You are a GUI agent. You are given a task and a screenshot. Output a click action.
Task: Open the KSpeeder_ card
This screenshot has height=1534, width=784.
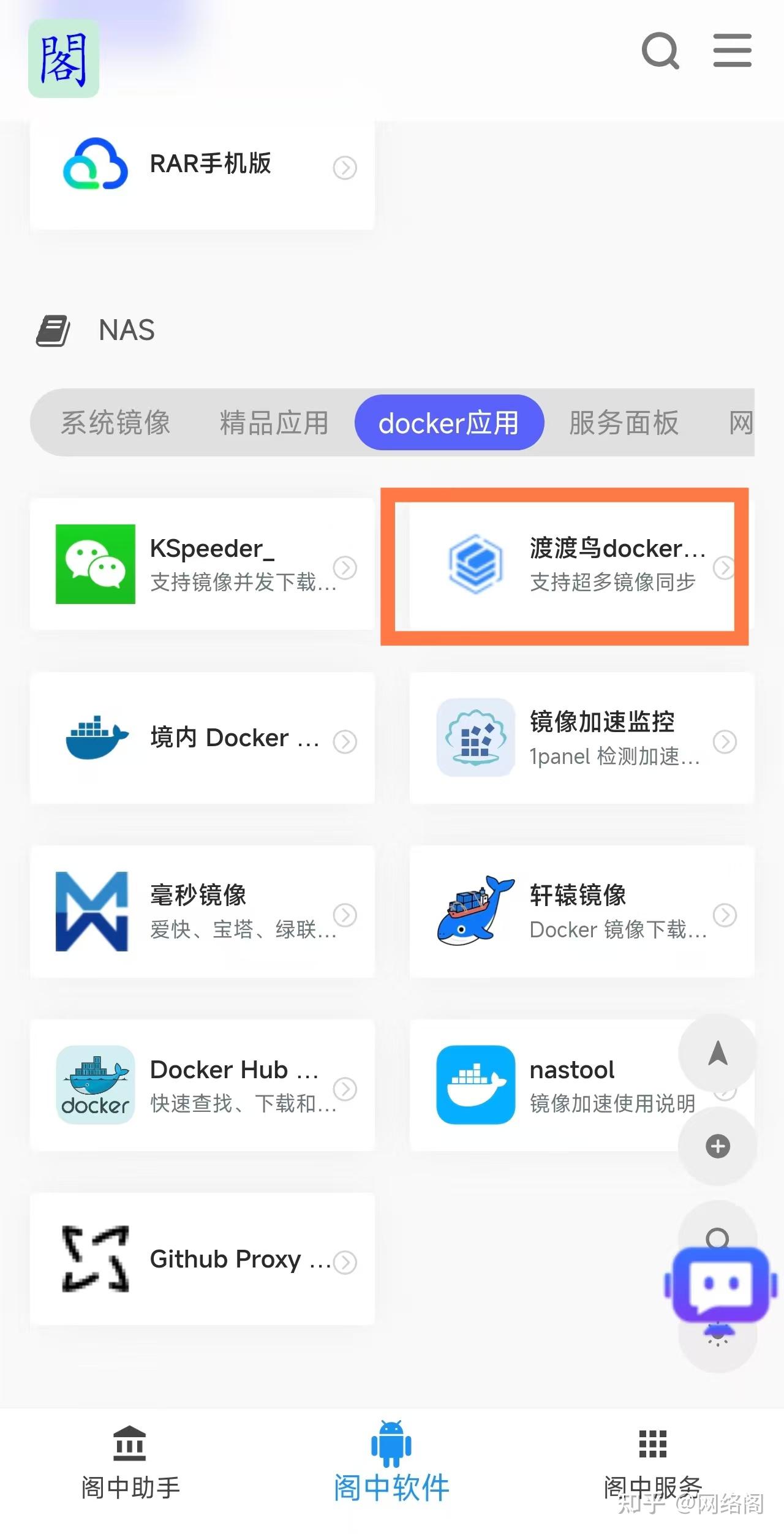(202, 564)
